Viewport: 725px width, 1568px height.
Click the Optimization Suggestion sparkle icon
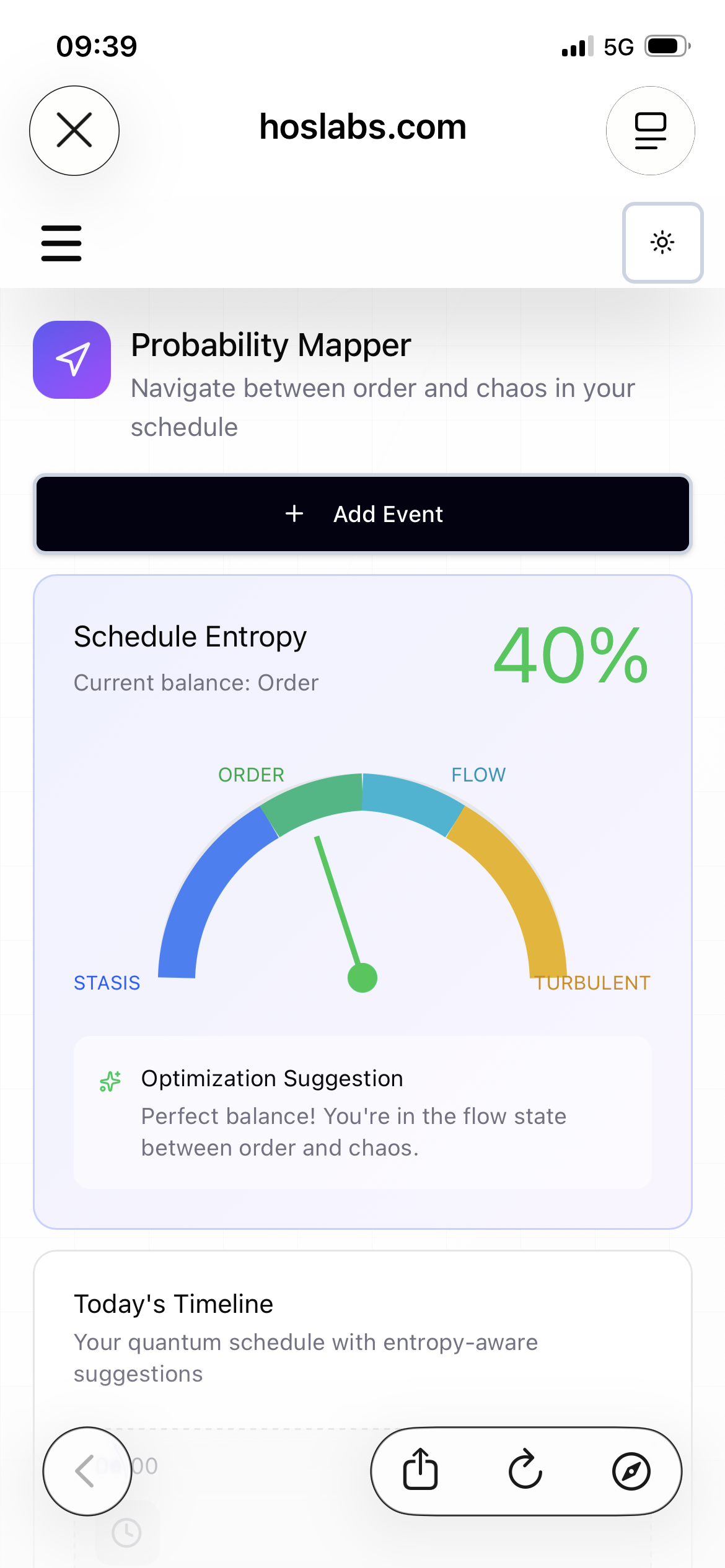109,1079
